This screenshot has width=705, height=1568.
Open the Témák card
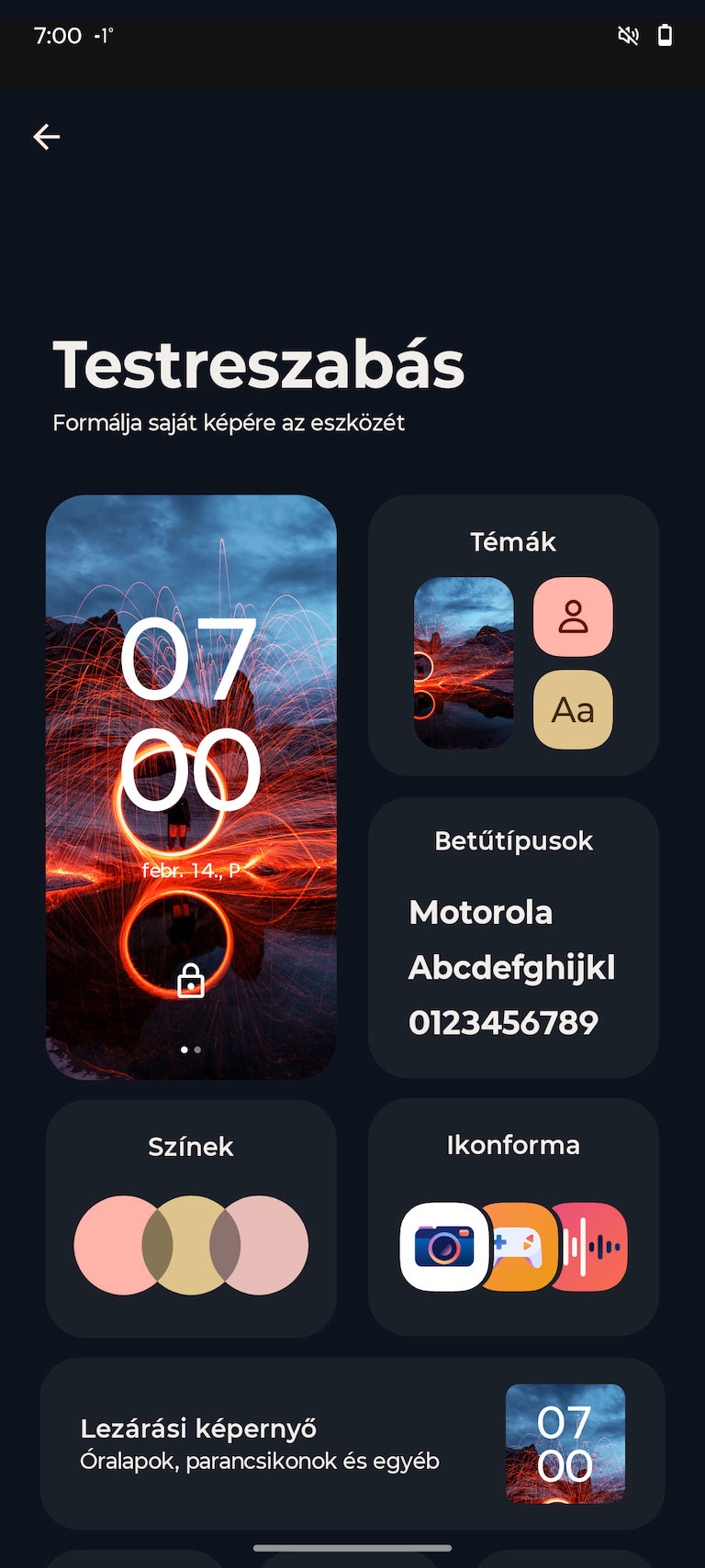(x=513, y=636)
